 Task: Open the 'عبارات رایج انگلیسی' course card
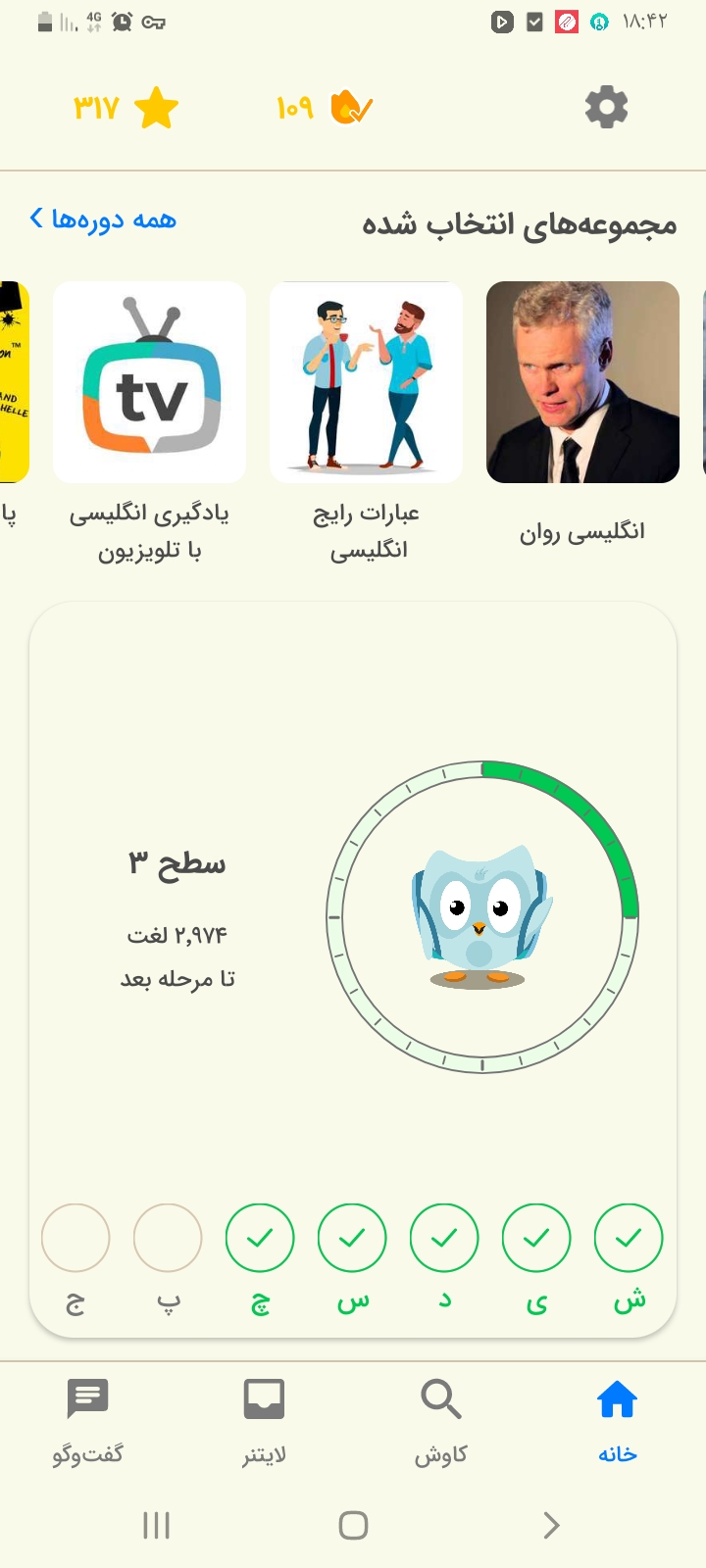point(366,424)
